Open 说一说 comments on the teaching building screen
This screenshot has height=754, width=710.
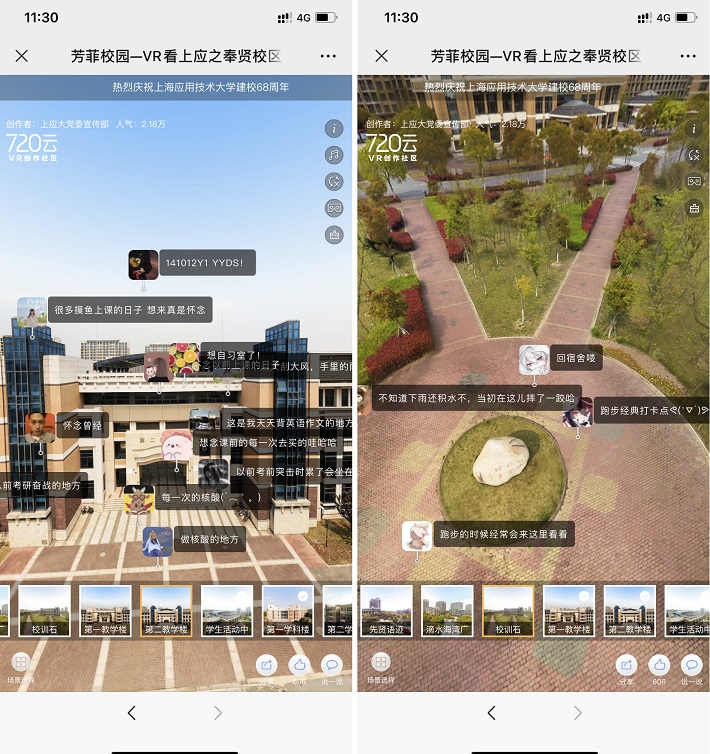coord(331,665)
